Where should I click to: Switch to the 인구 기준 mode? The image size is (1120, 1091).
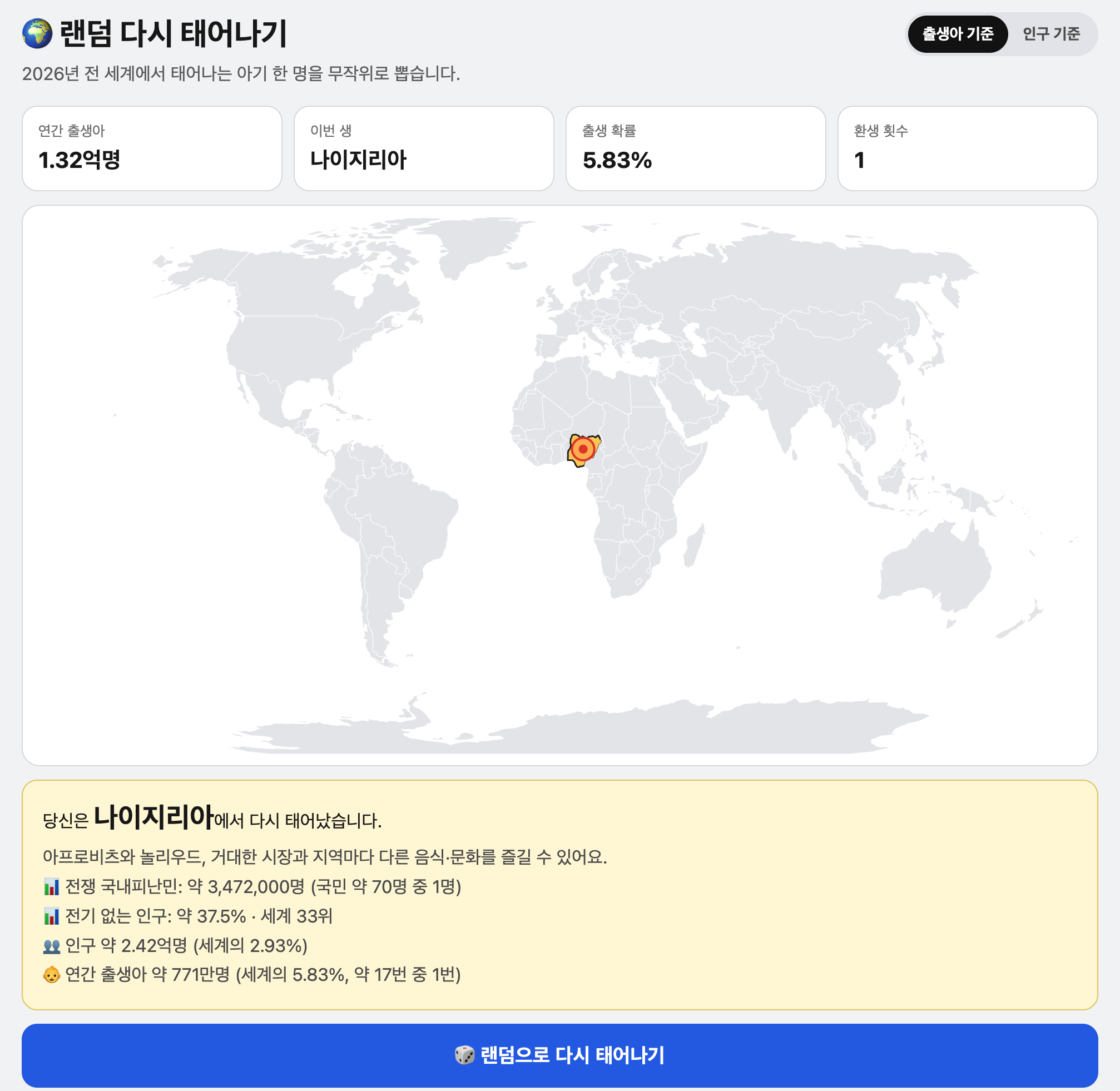coord(1050,34)
